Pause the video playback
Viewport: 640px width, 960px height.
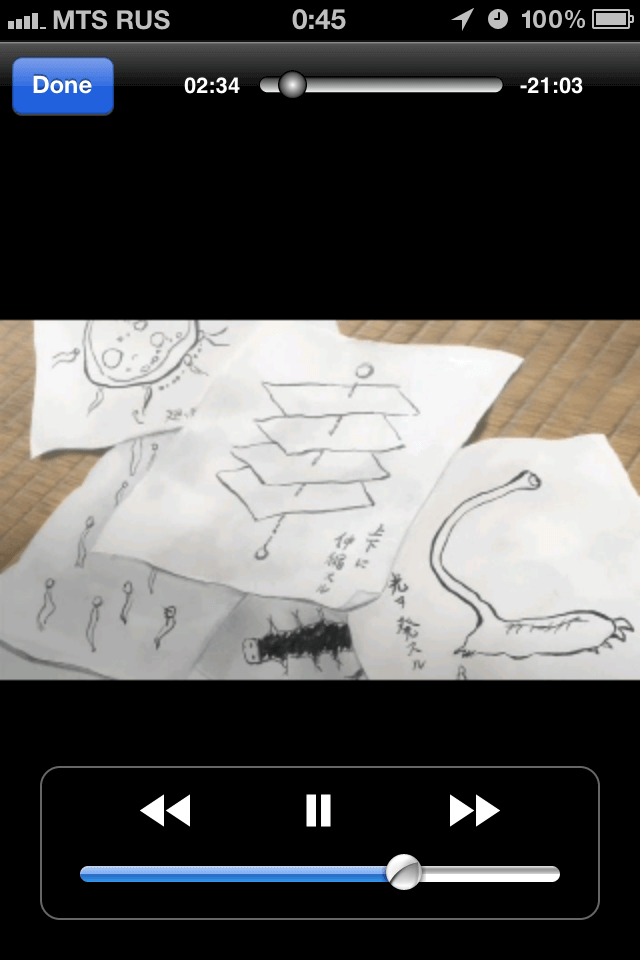click(318, 810)
